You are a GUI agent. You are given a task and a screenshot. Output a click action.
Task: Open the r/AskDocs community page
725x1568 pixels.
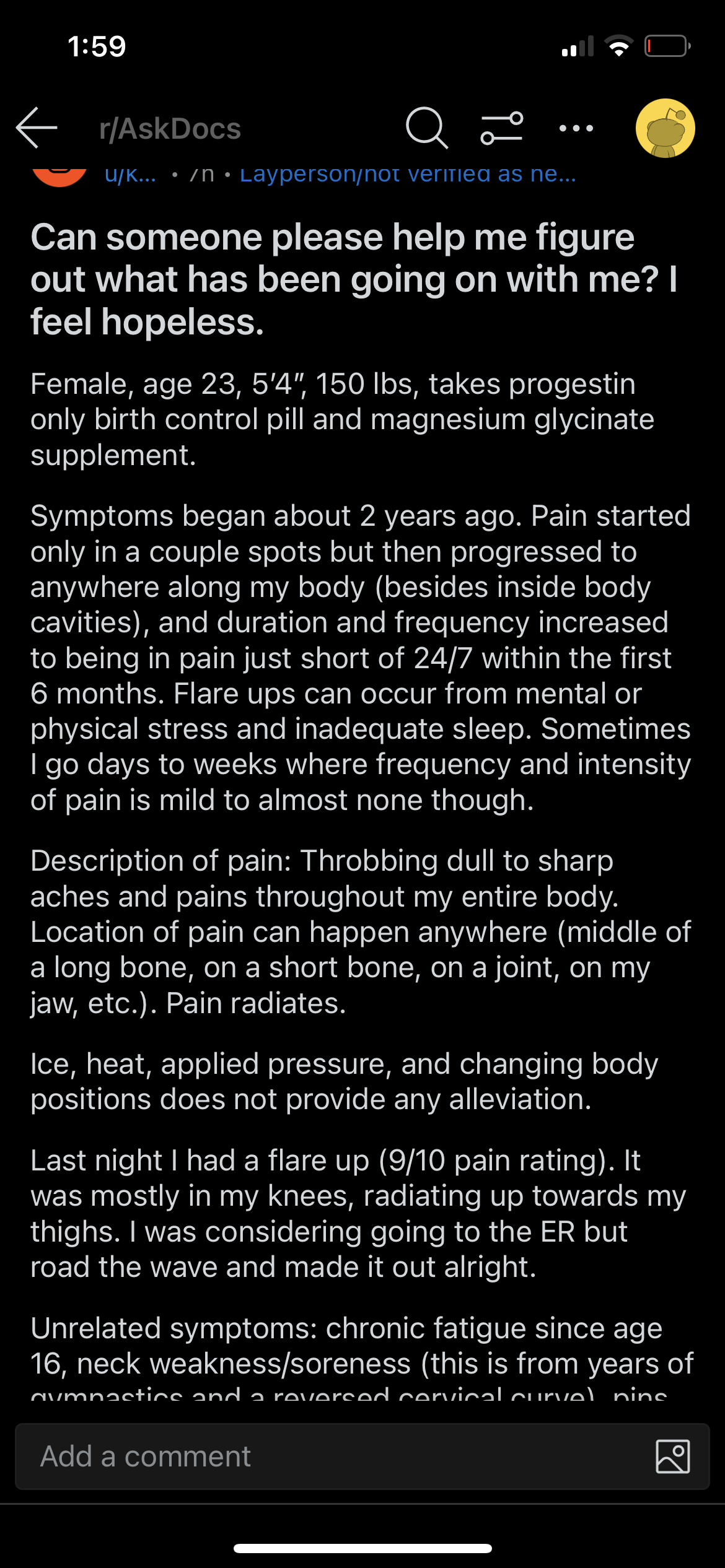tap(170, 129)
